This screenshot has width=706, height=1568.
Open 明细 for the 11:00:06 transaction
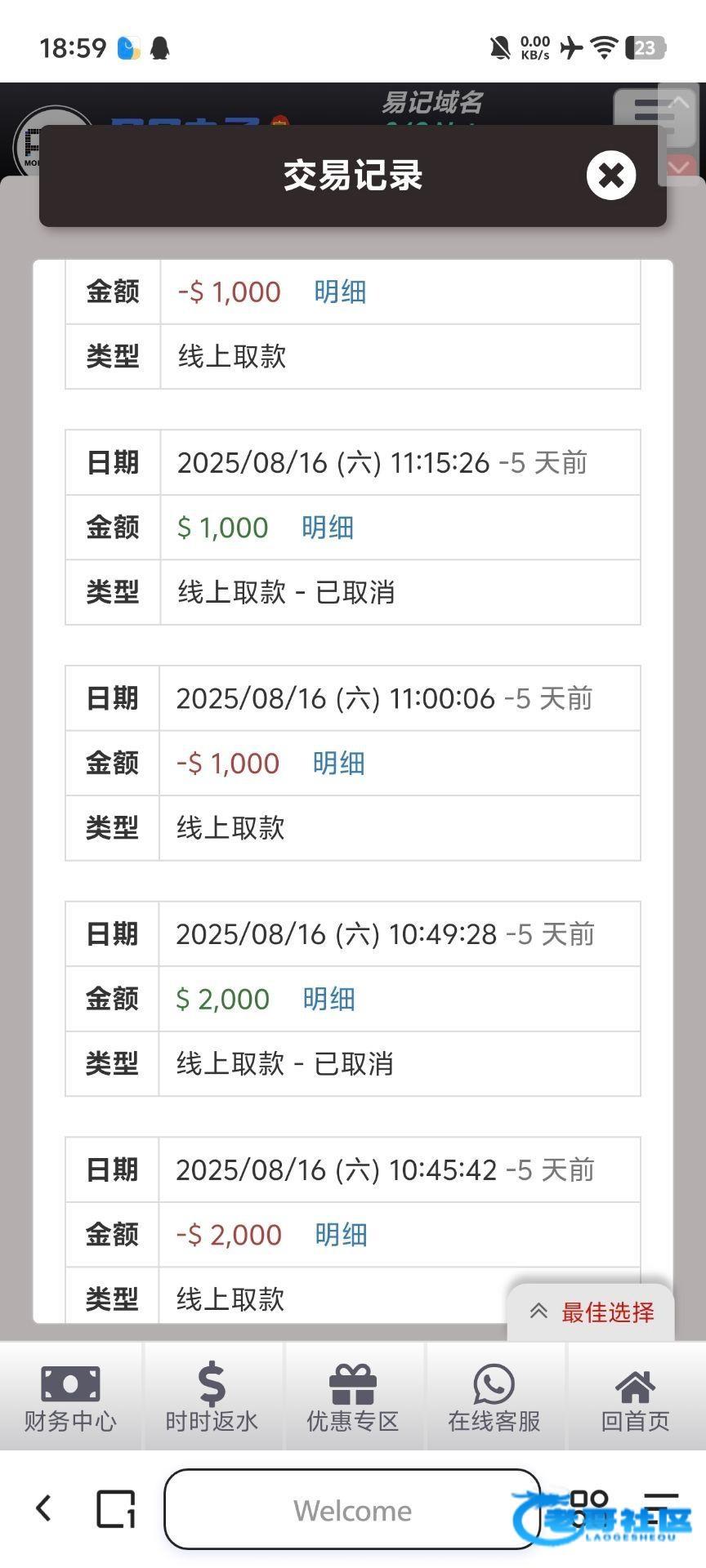[339, 764]
